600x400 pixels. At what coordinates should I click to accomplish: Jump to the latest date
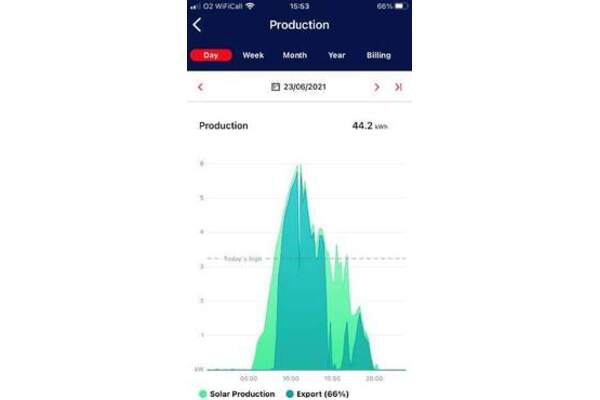coord(398,87)
